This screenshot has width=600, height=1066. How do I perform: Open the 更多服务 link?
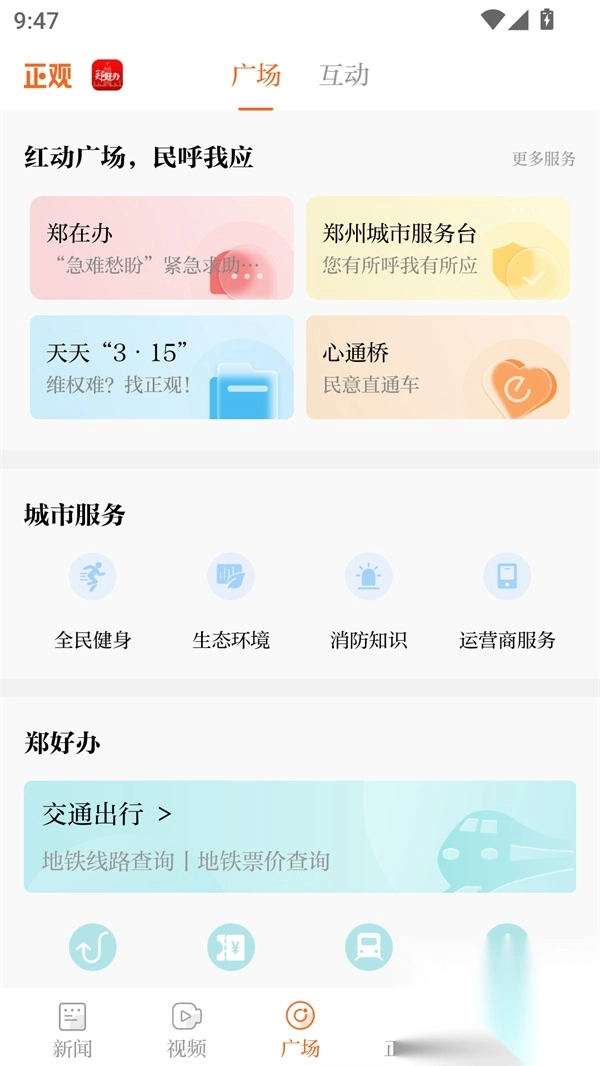click(544, 158)
